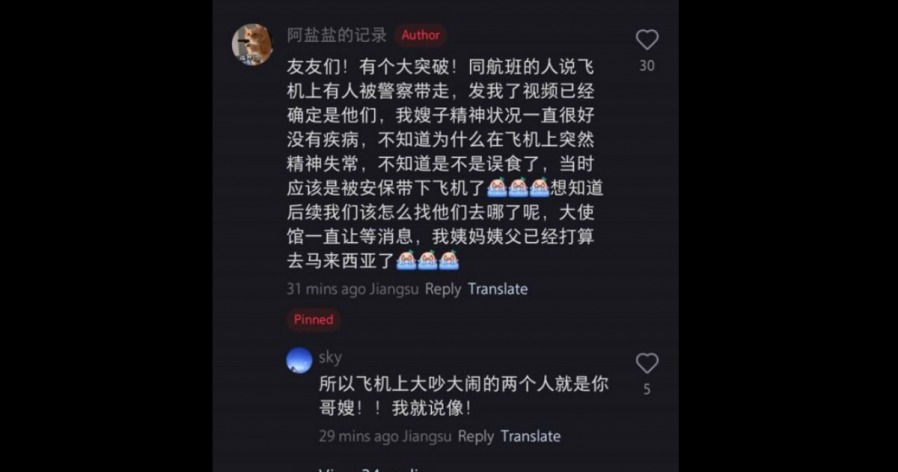Screen dimensions: 898x472
Task: Translate sky's comment
Action: [x=530, y=436]
